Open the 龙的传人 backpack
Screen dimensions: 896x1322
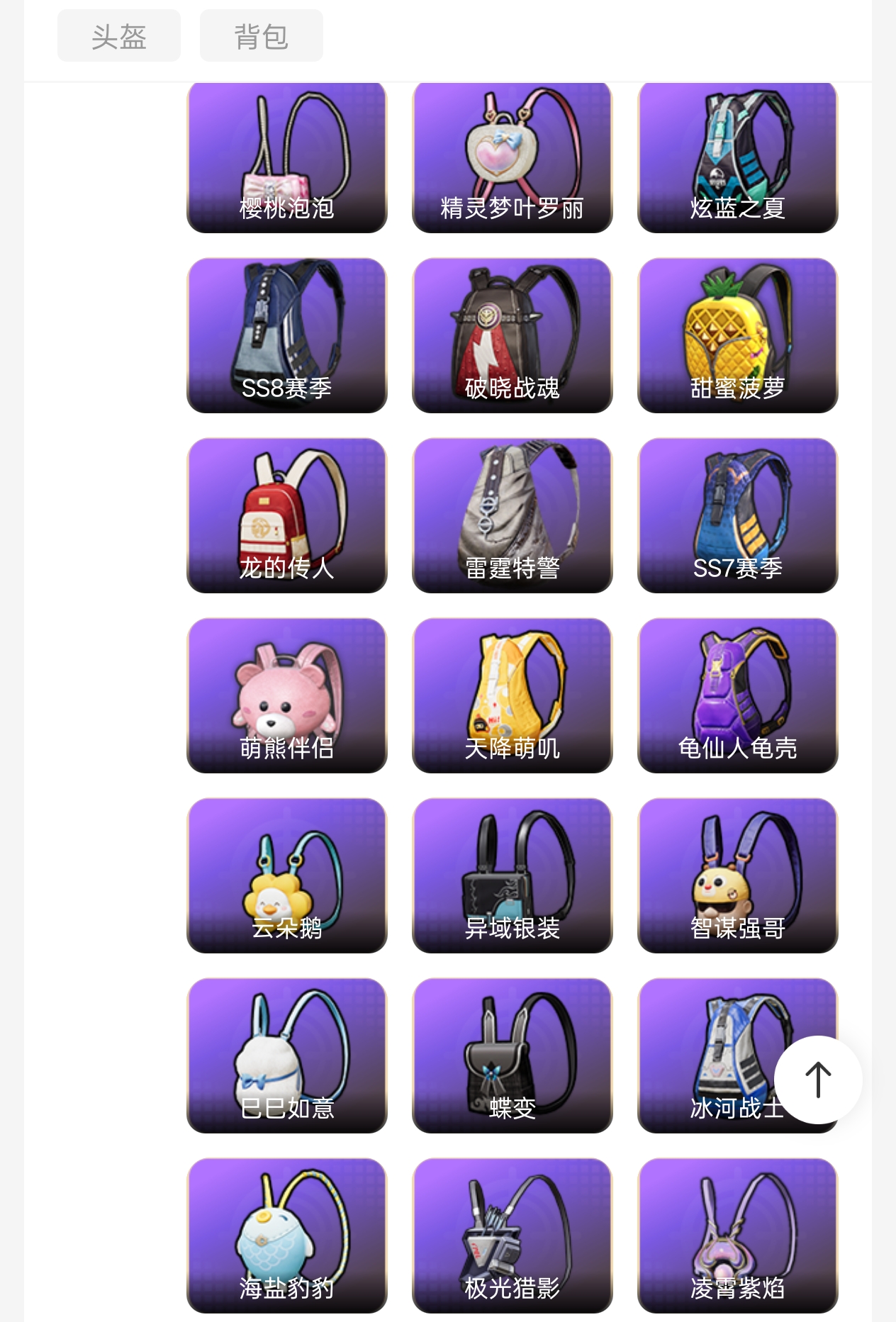click(x=287, y=515)
